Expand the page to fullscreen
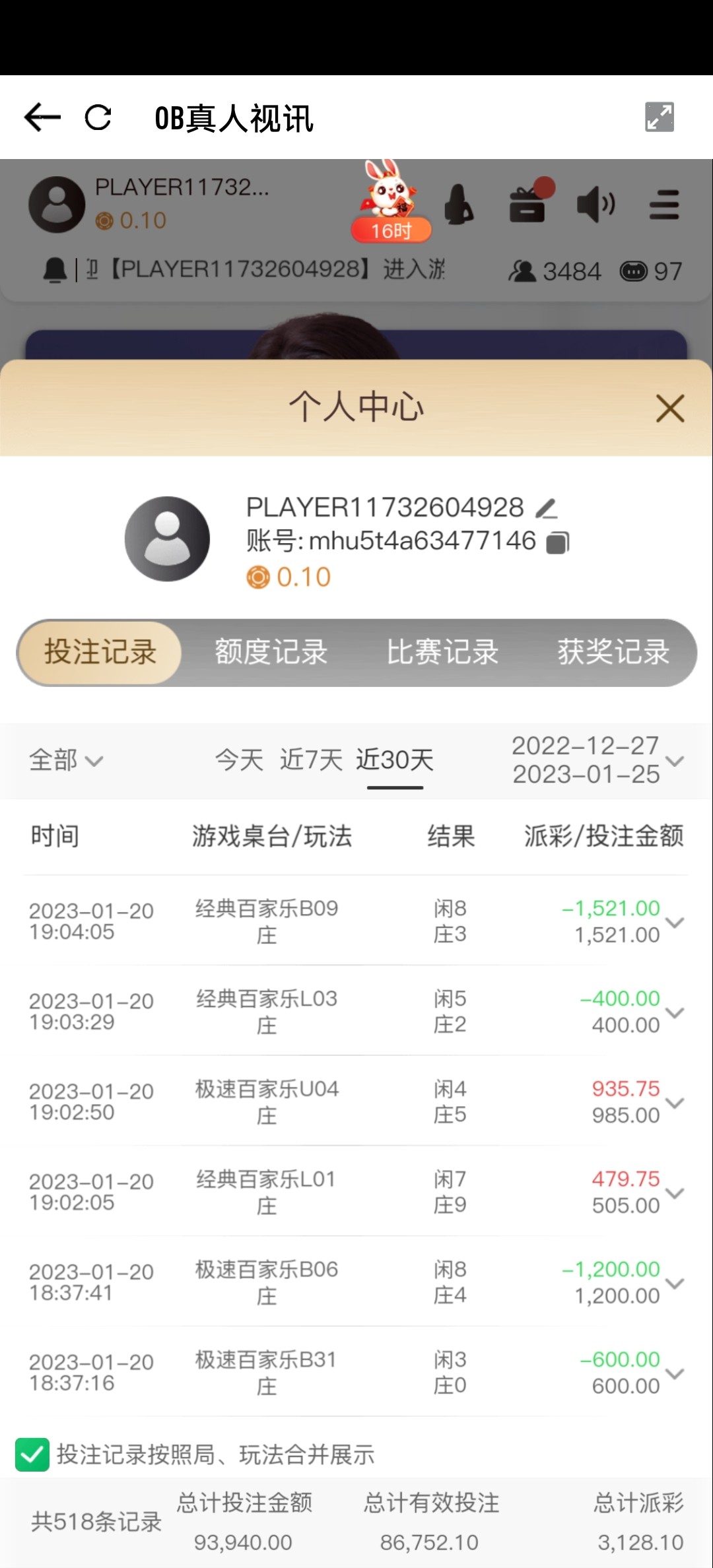The image size is (713, 1568). point(659,117)
